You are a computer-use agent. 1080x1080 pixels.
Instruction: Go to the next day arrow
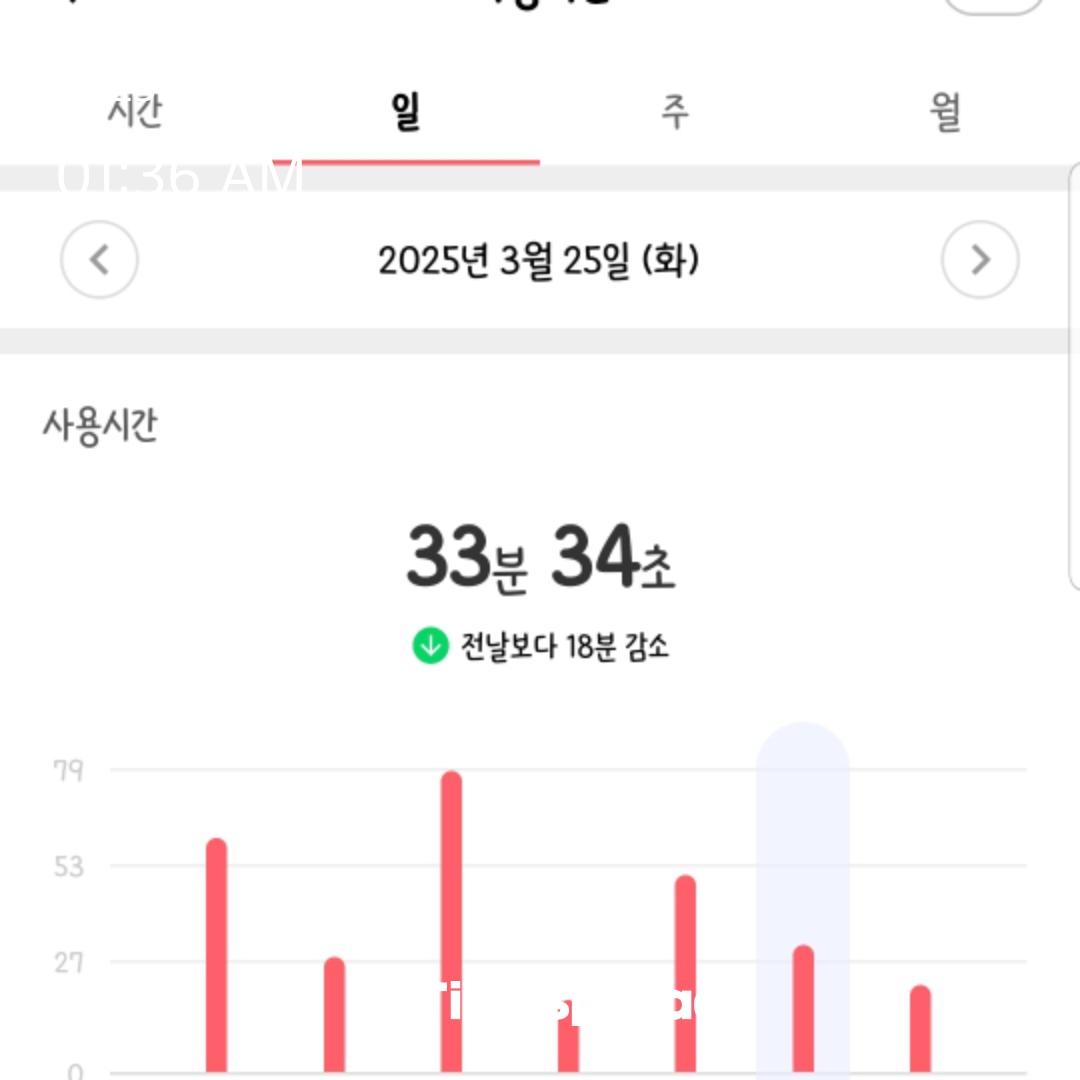click(980, 260)
